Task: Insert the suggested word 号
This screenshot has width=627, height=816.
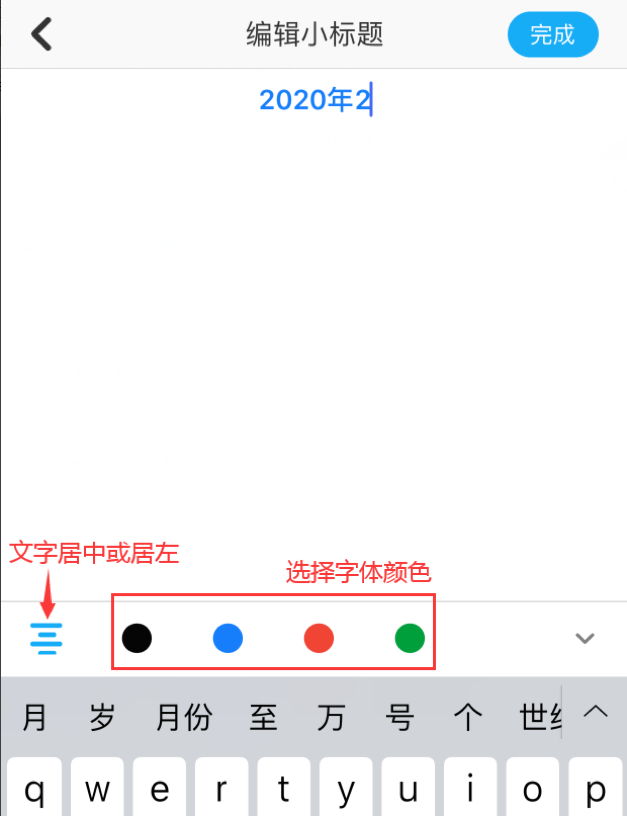Action: click(400, 716)
